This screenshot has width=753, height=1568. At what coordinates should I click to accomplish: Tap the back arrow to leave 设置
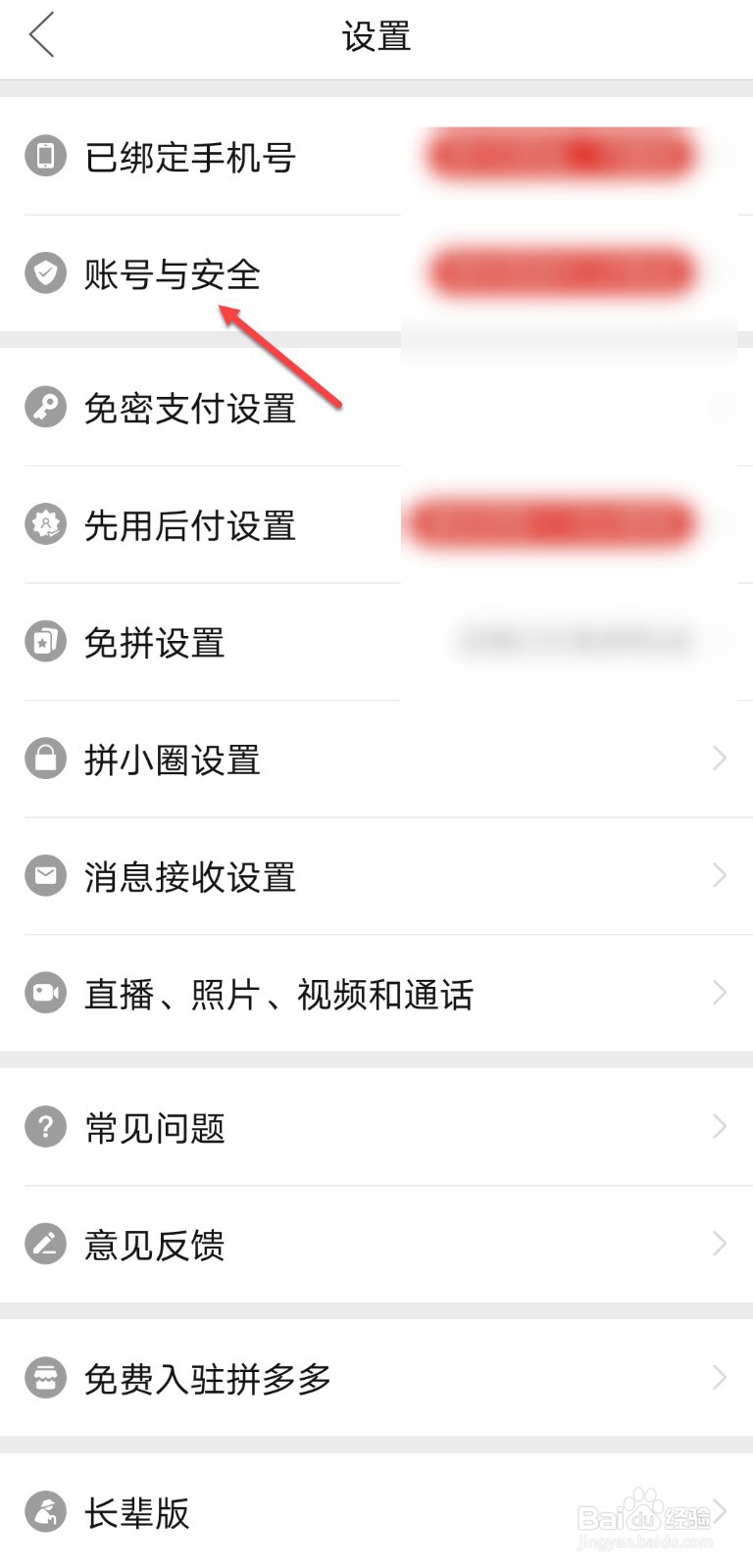point(41,36)
